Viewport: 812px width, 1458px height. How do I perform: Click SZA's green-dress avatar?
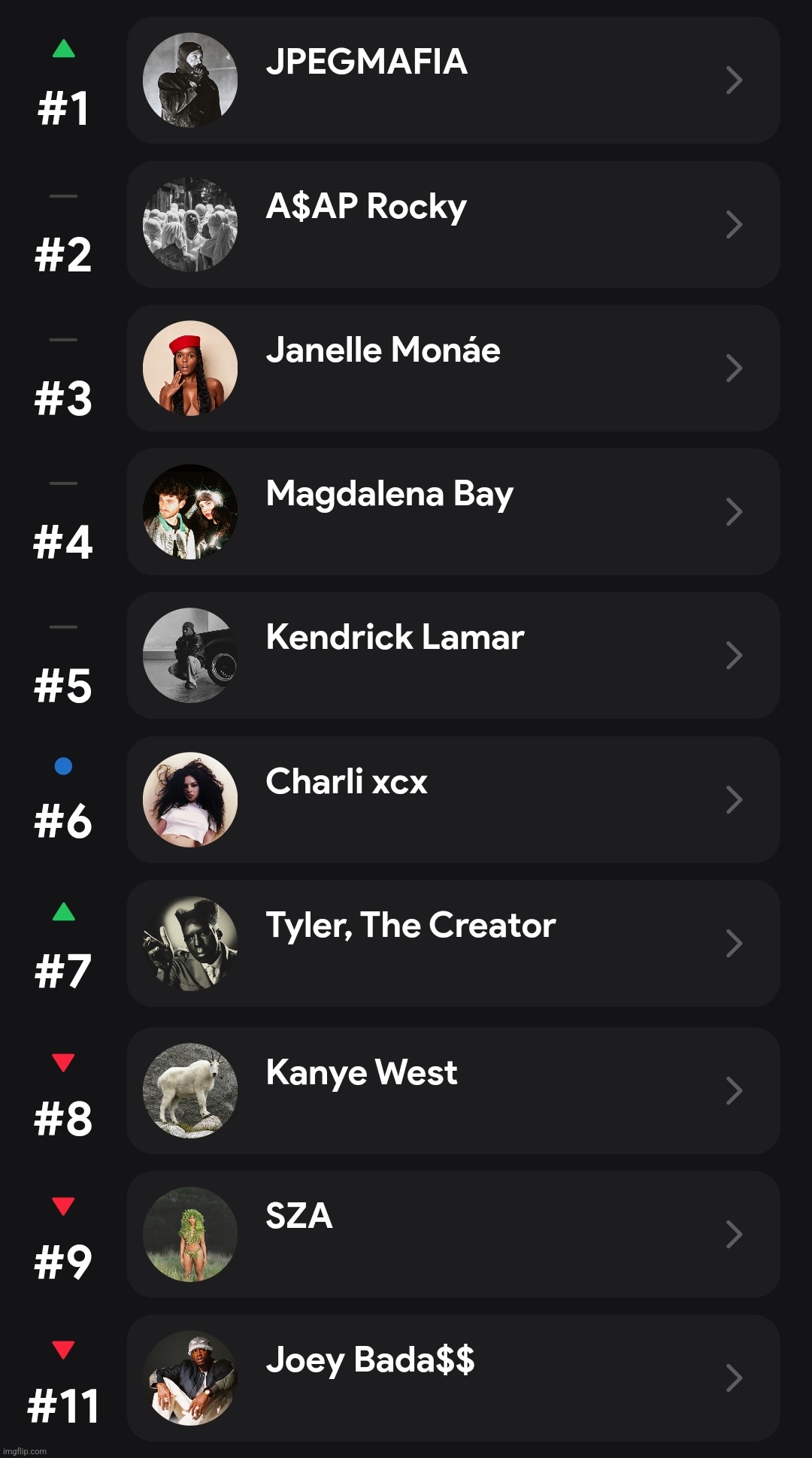coord(189,1234)
